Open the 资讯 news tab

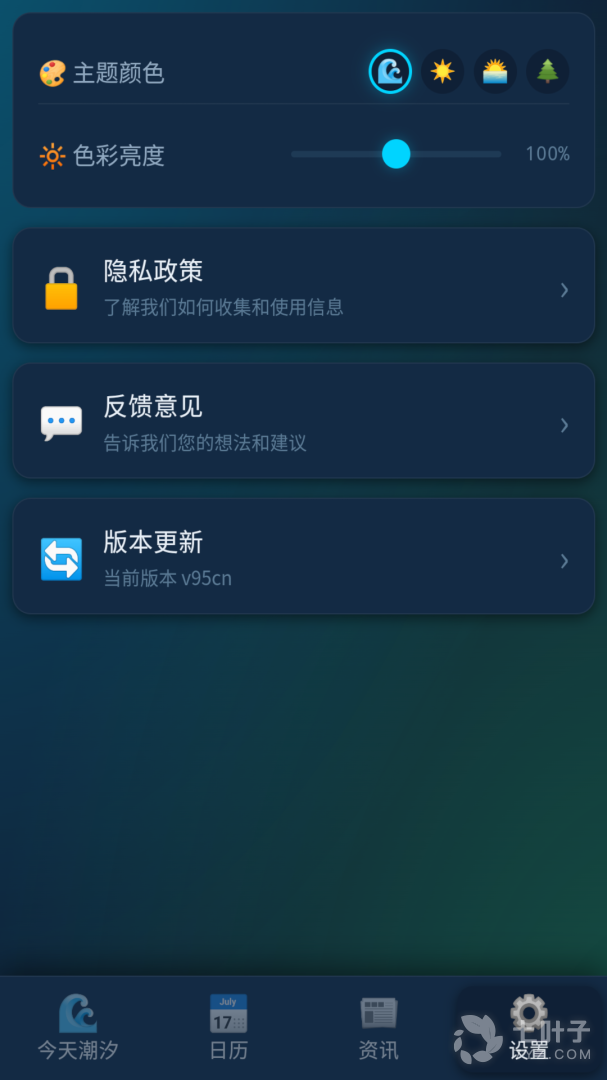[x=378, y=1027]
